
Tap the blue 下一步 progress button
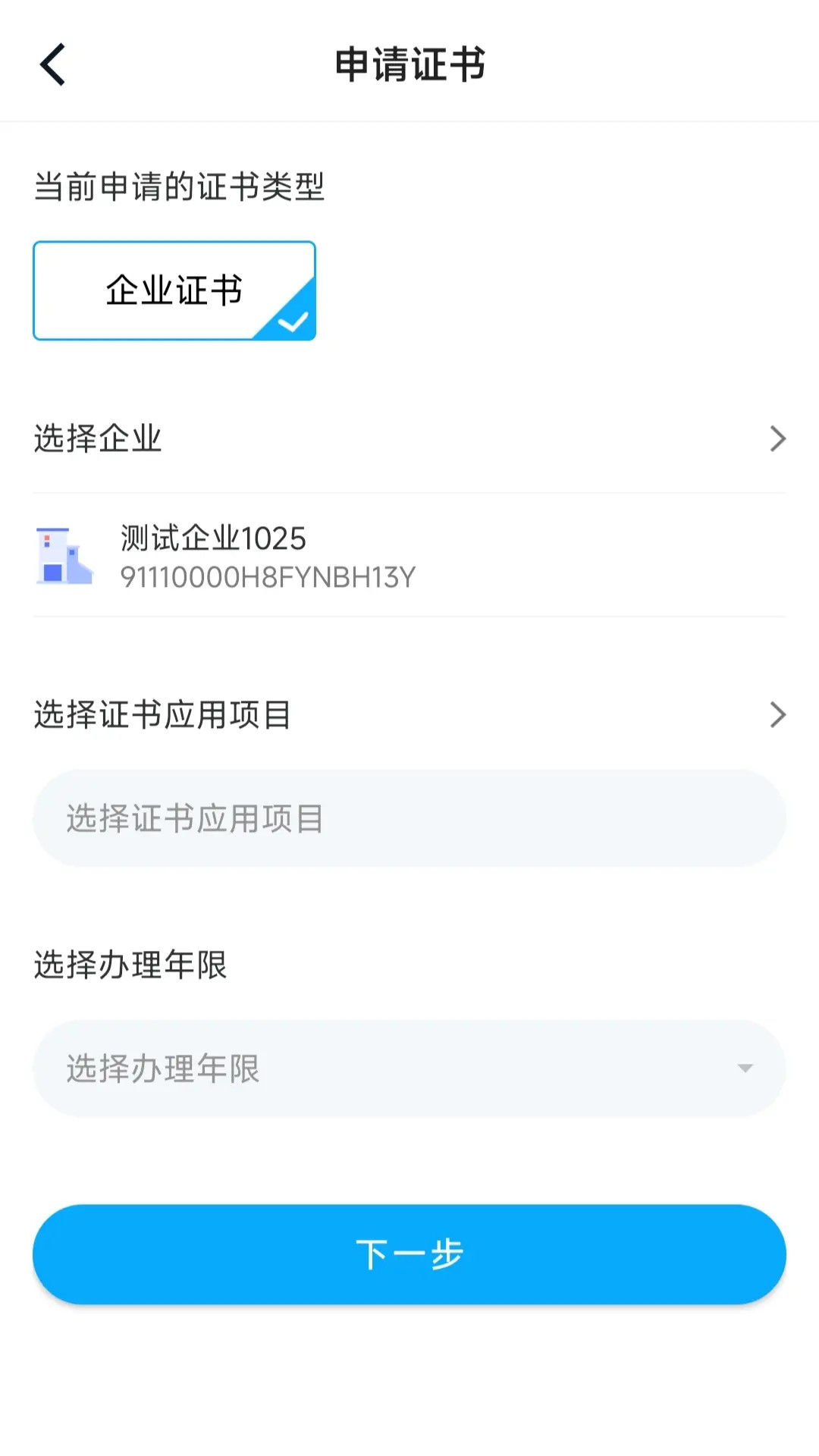click(409, 1255)
